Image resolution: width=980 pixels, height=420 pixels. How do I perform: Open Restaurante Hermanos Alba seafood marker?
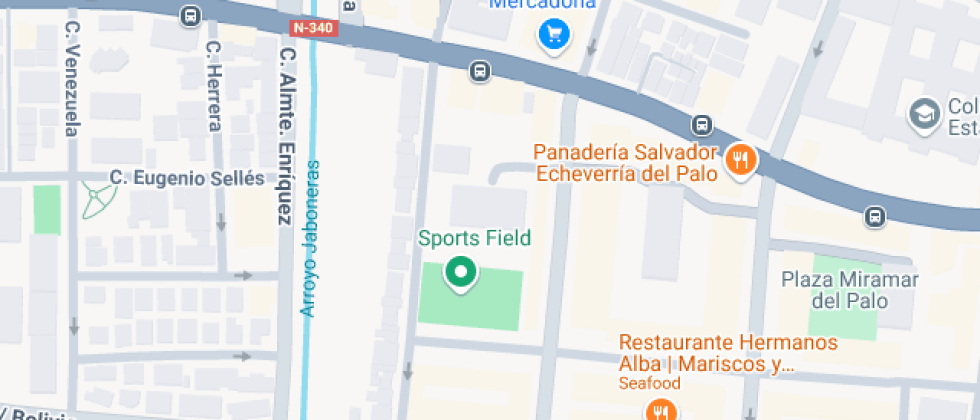pos(660,411)
